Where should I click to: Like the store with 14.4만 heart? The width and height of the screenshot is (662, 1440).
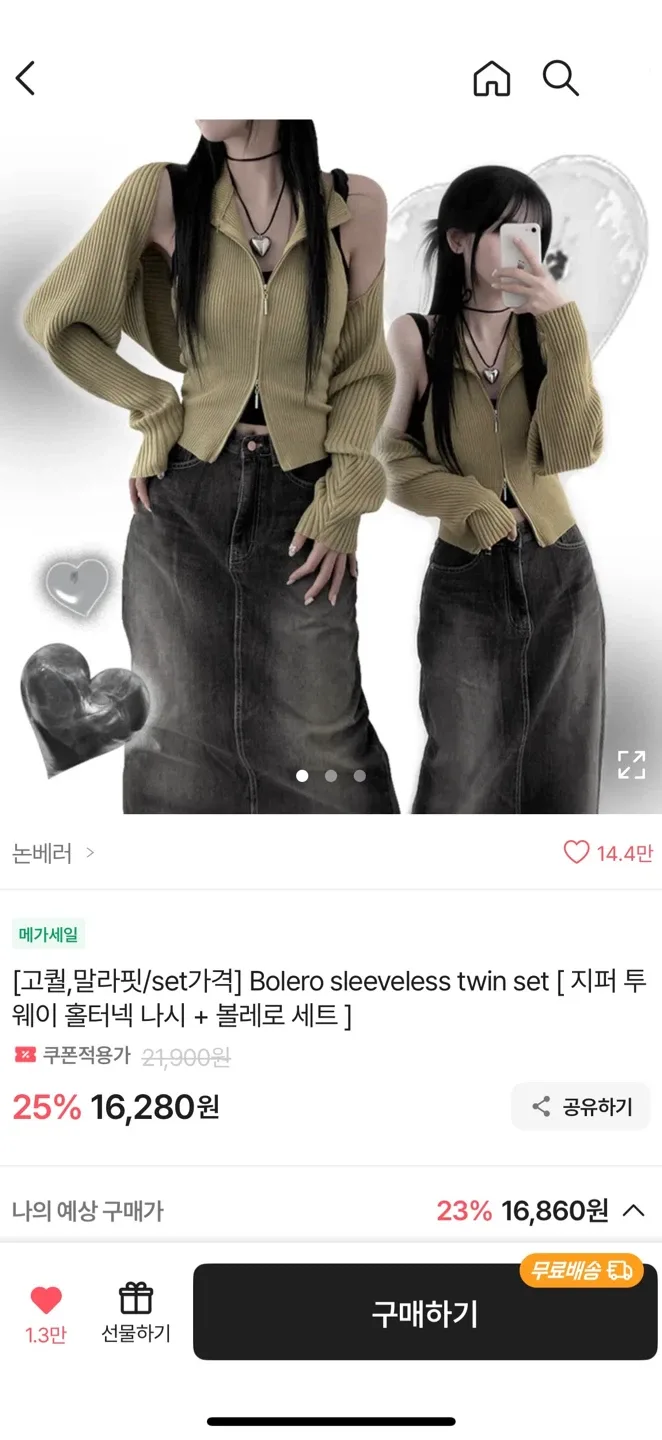pos(608,853)
